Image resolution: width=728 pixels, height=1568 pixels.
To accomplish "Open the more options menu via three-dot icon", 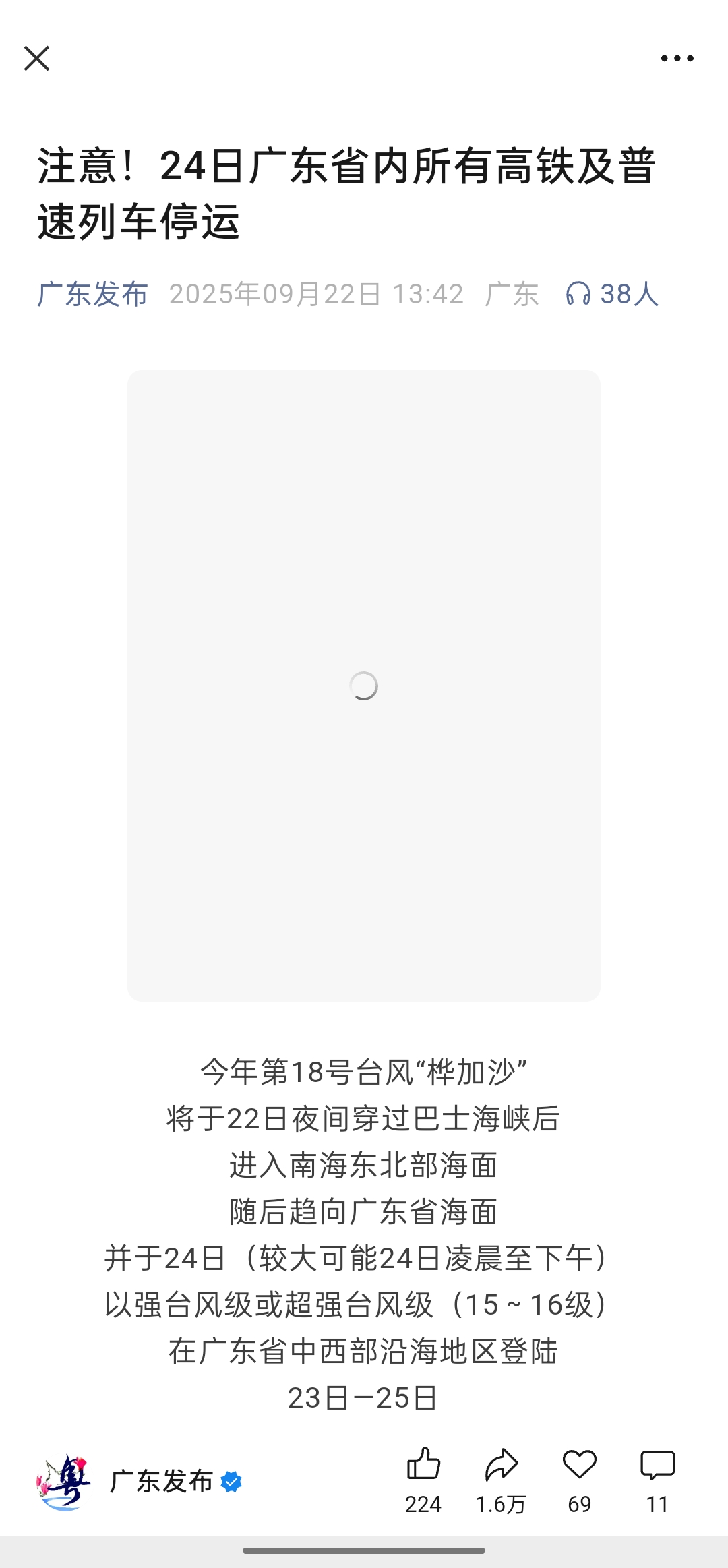I will coord(677,59).
